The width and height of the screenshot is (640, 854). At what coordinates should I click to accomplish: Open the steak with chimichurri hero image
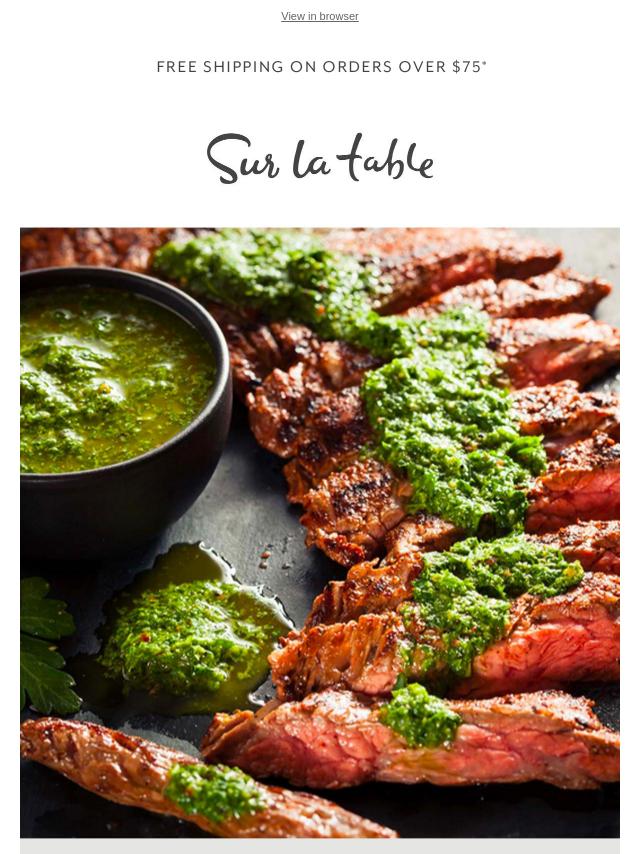(x=320, y=532)
